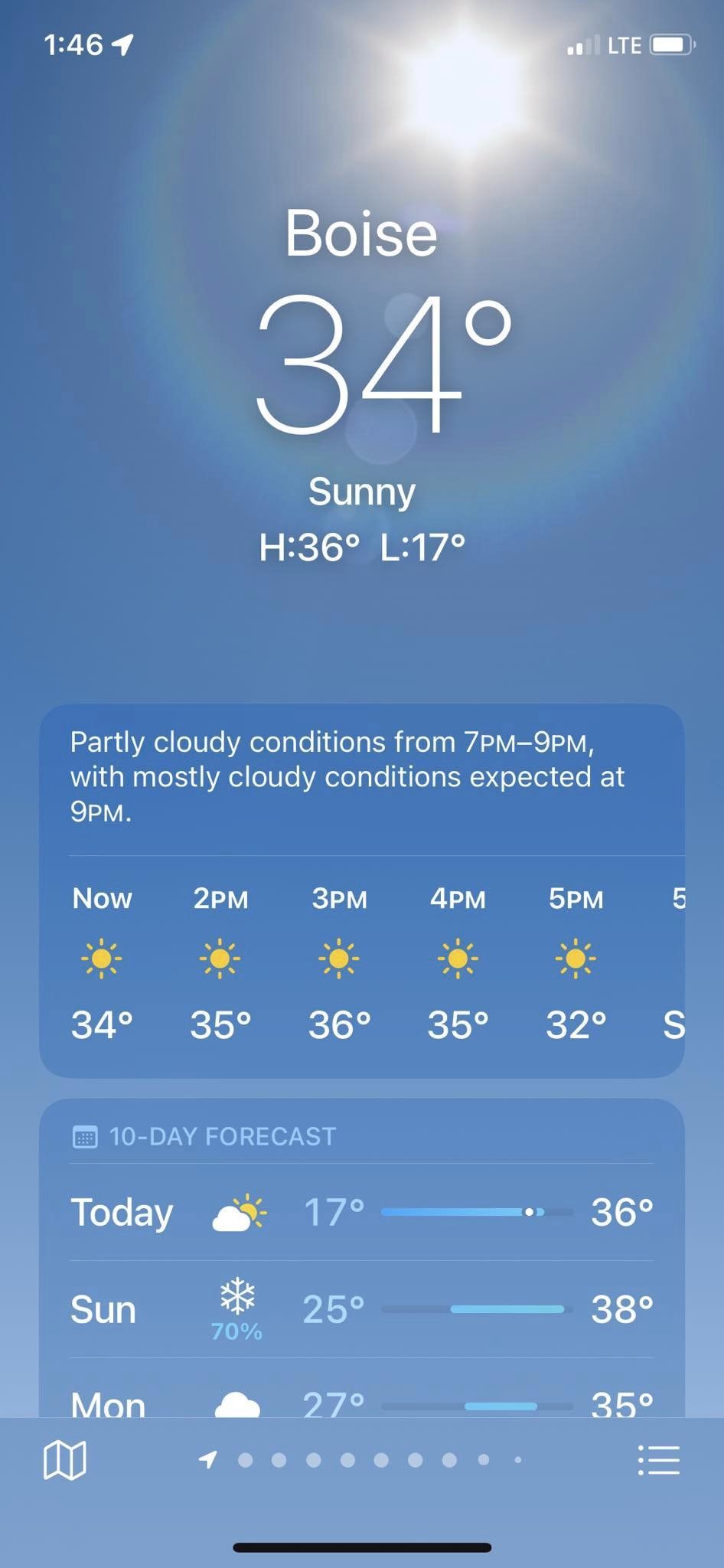Open the weather map
This screenshot has height=1568, width=724.
pos(65,1460)
